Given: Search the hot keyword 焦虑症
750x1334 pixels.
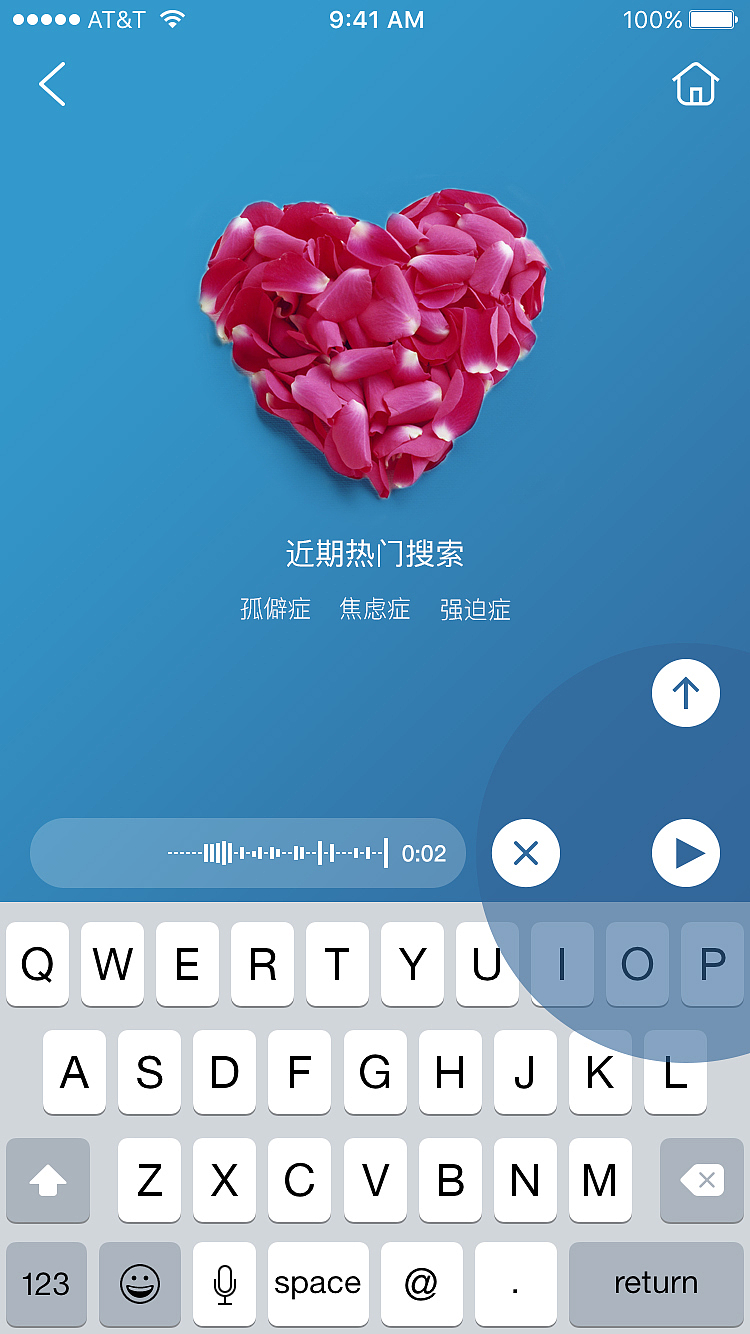Looking at the screenshot, I should click(x=375, y=610).
